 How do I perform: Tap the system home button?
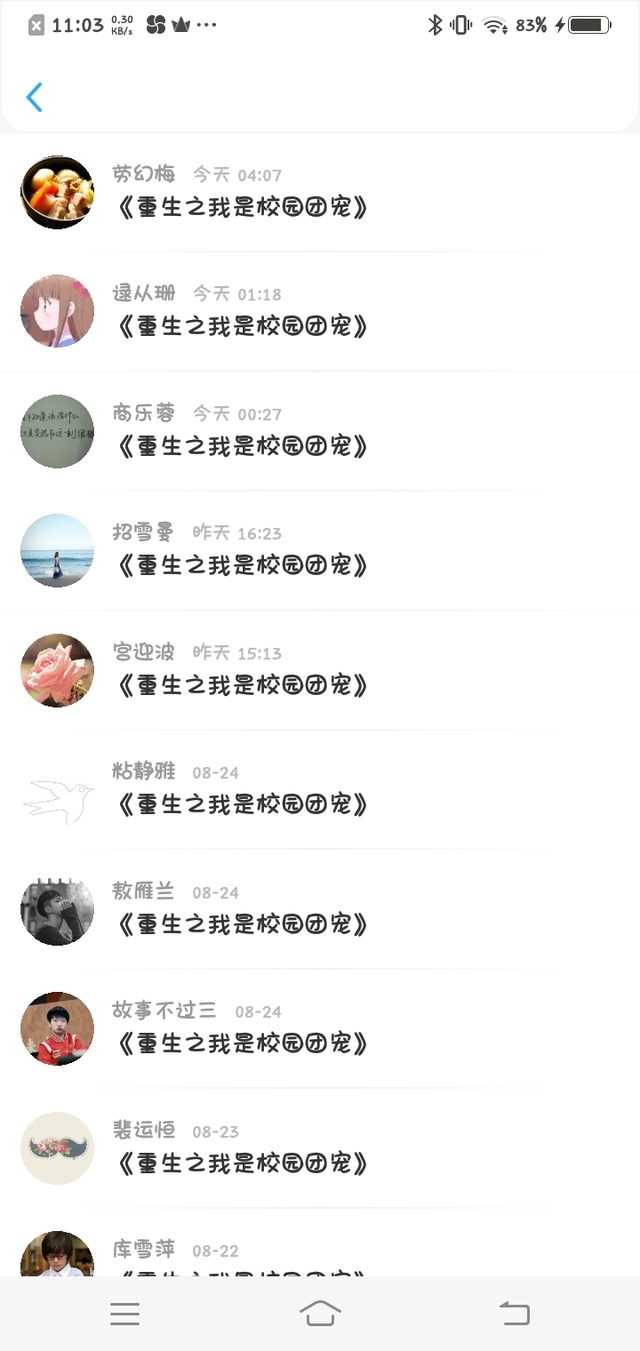coord(320,1314)
